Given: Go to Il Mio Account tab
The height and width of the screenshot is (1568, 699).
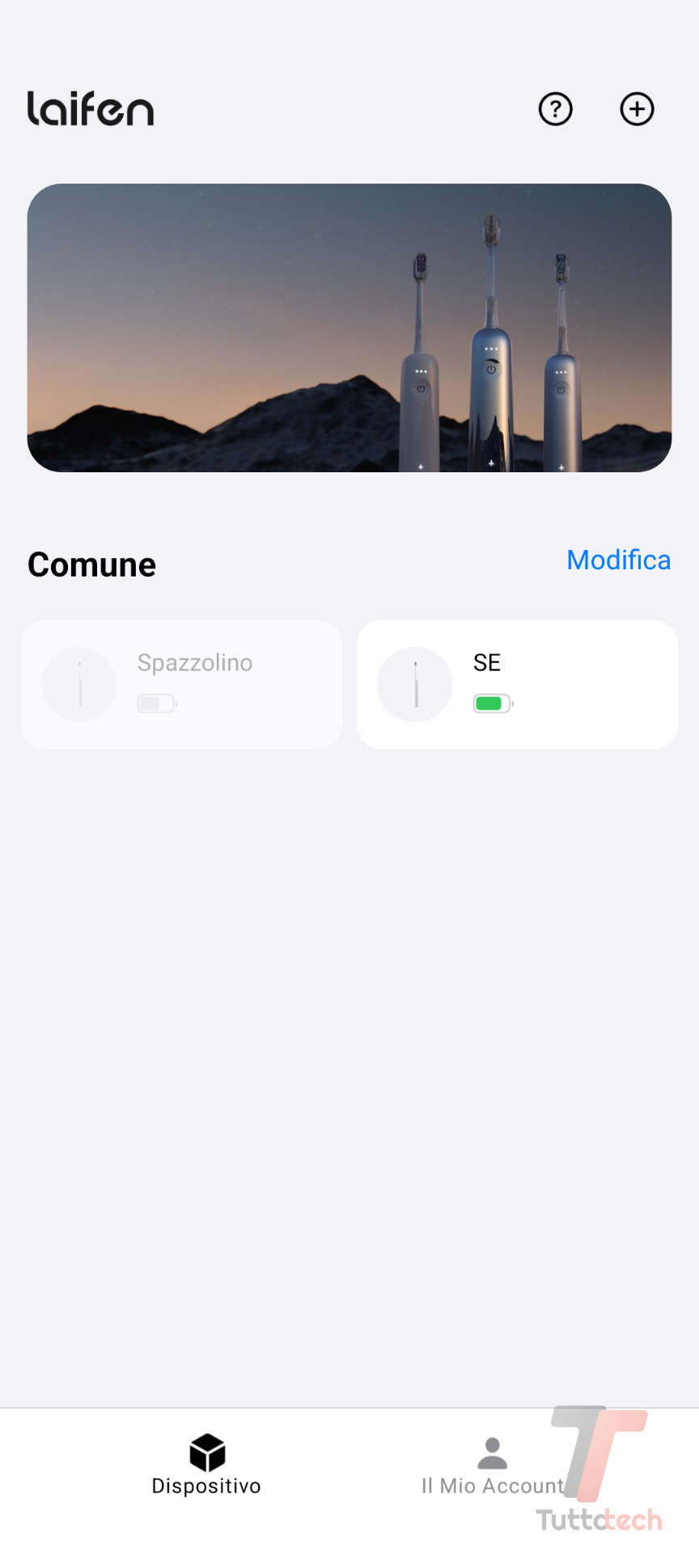Looking at the screenshot, I should pos(492,1464).
